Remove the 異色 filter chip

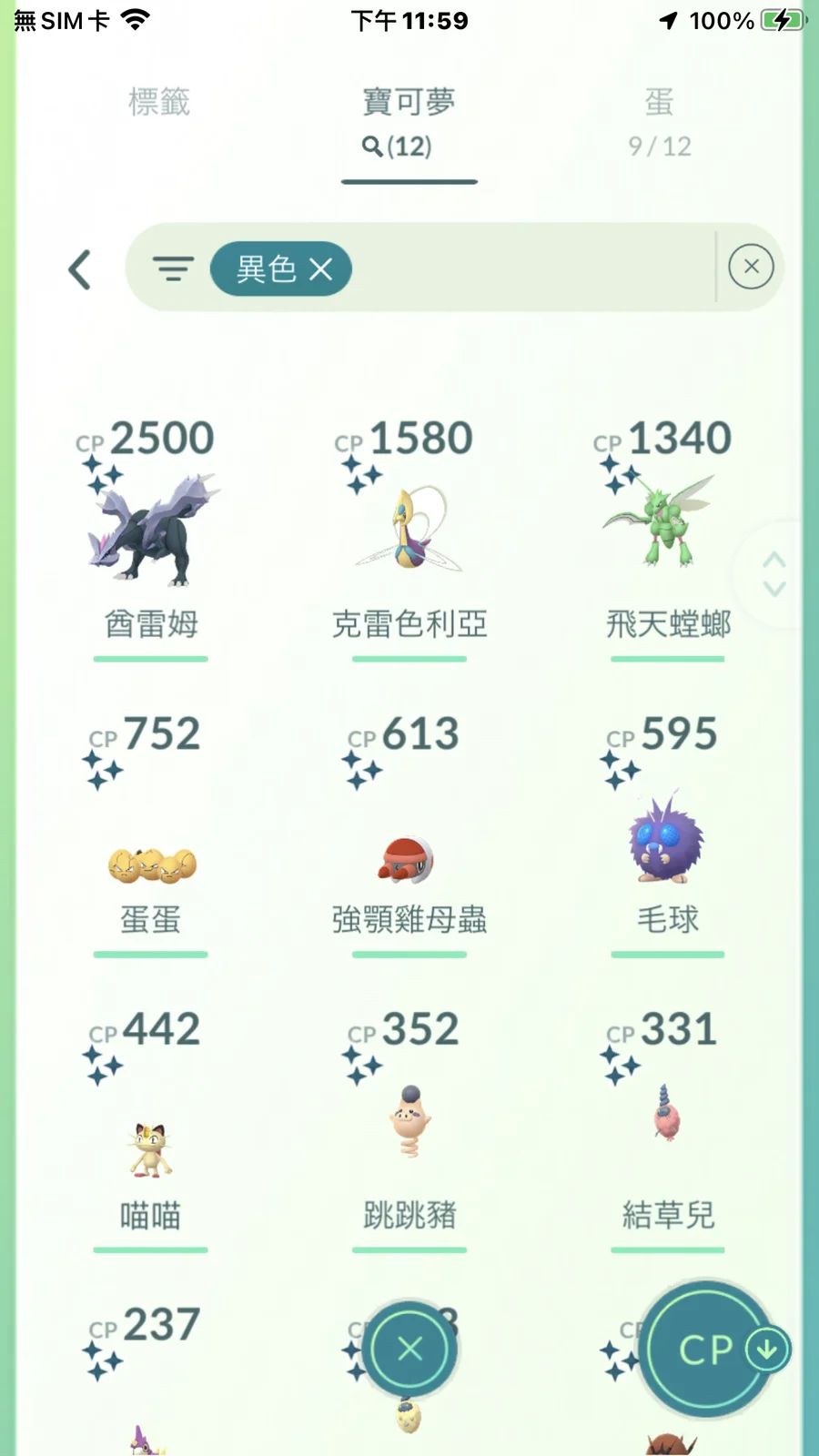tap(320, 269)
